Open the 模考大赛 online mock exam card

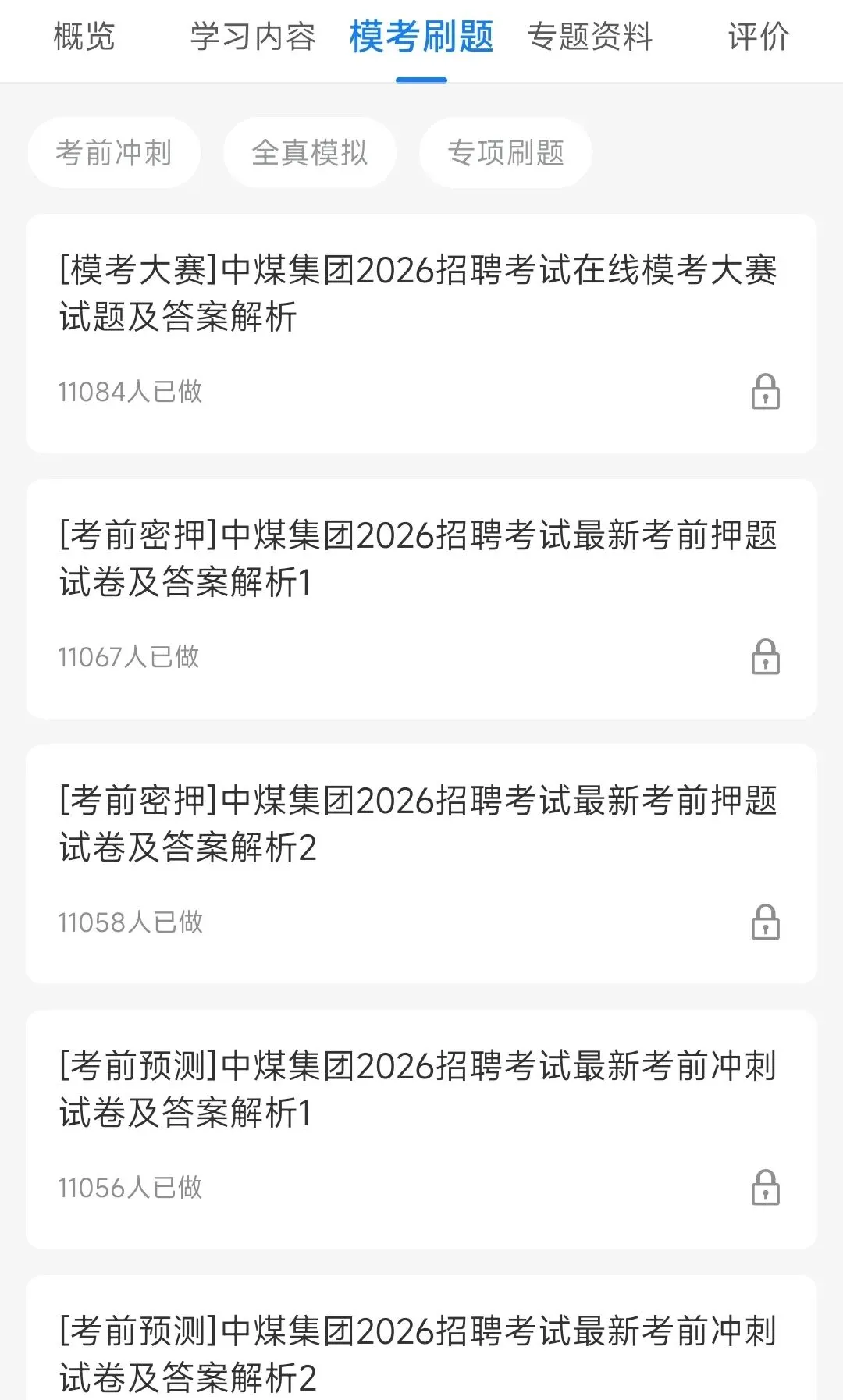pyautogui.click(x=420, y=293)
